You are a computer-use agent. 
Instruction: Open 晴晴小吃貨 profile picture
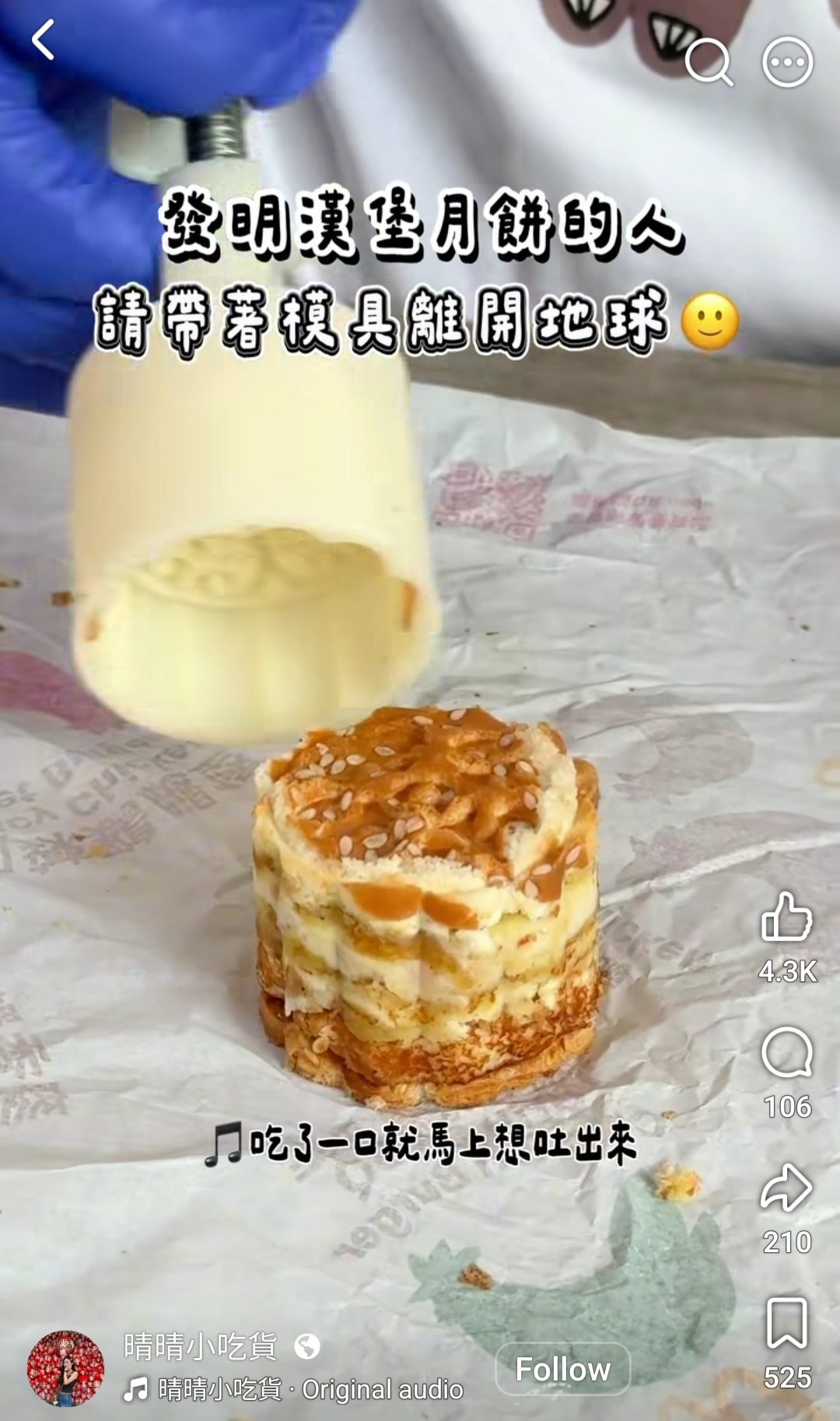tap(65, 1368)
